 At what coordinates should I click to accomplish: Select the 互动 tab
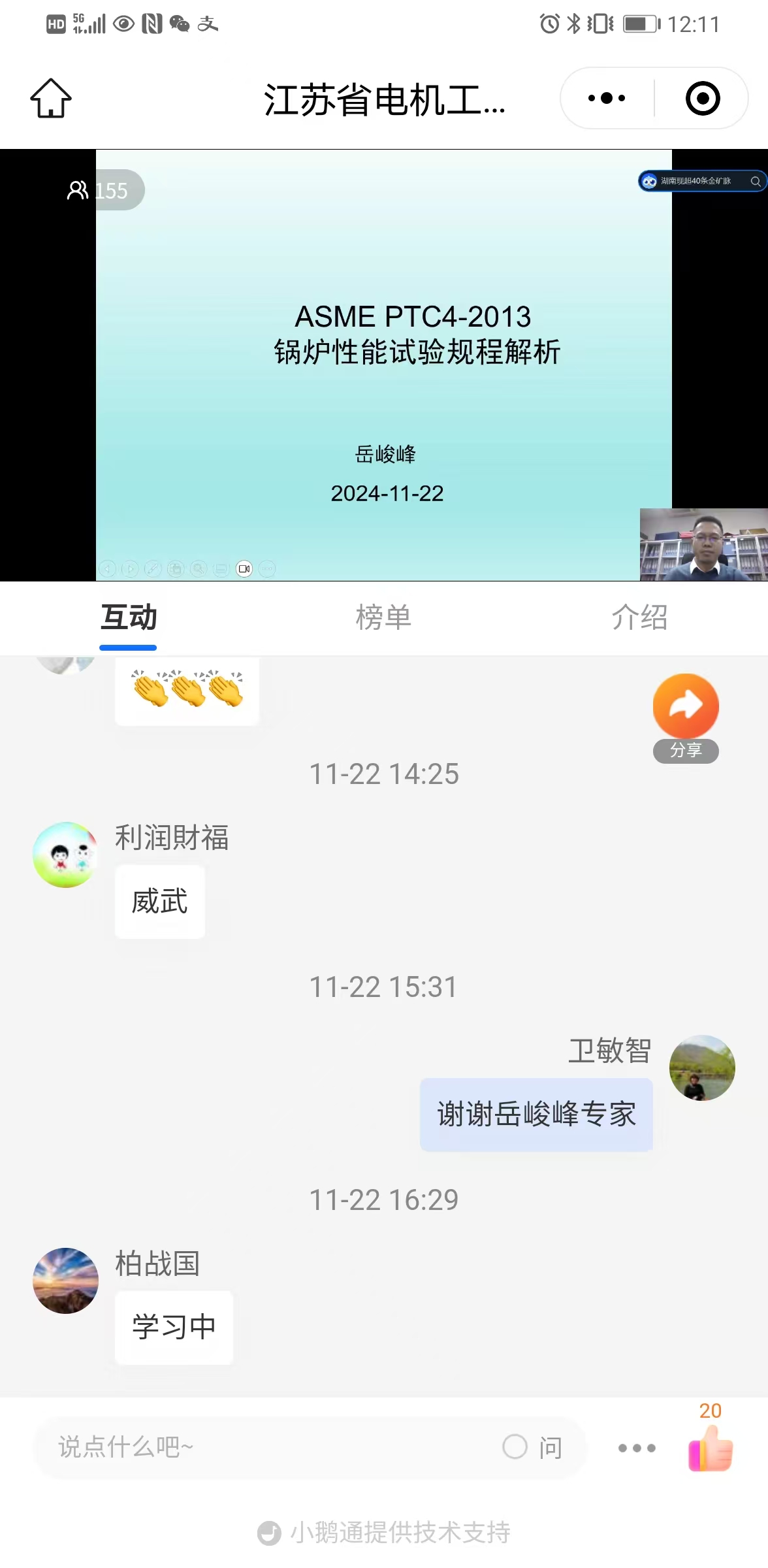pyautogui.click(x=129, y=617)
